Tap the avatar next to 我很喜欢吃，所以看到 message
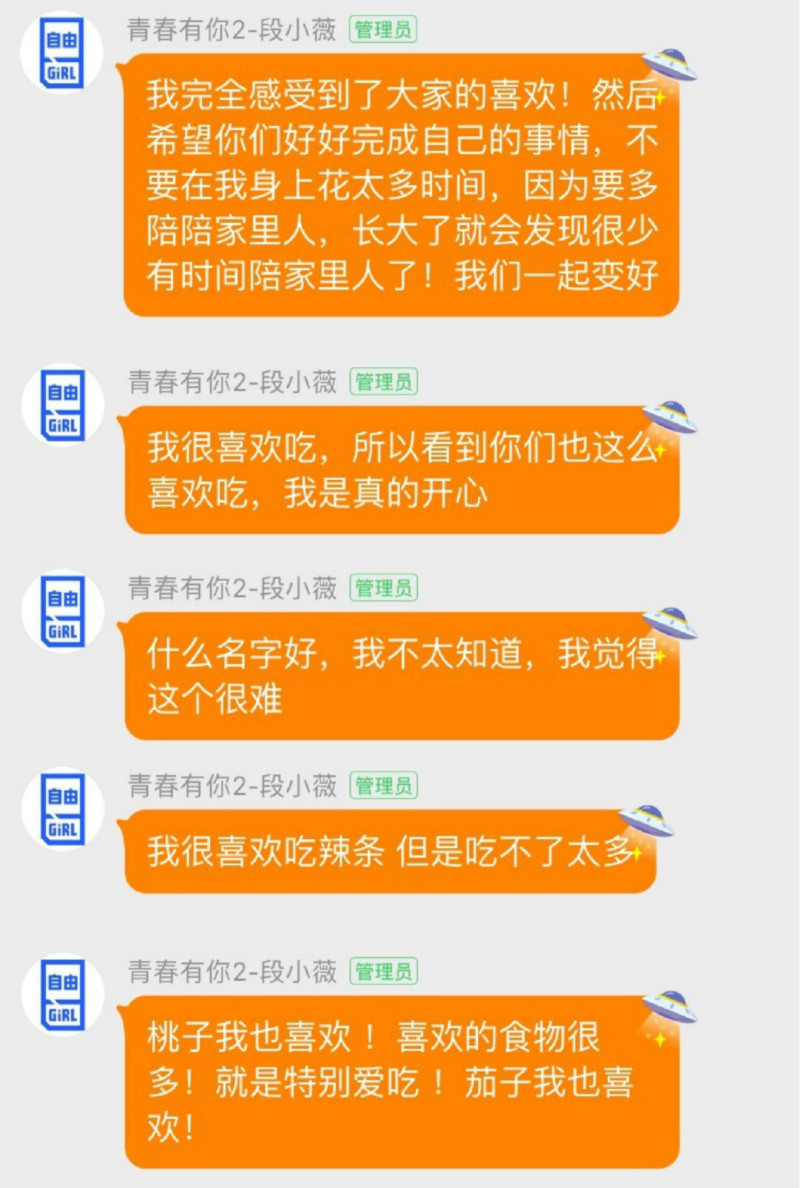 (65, 405)
